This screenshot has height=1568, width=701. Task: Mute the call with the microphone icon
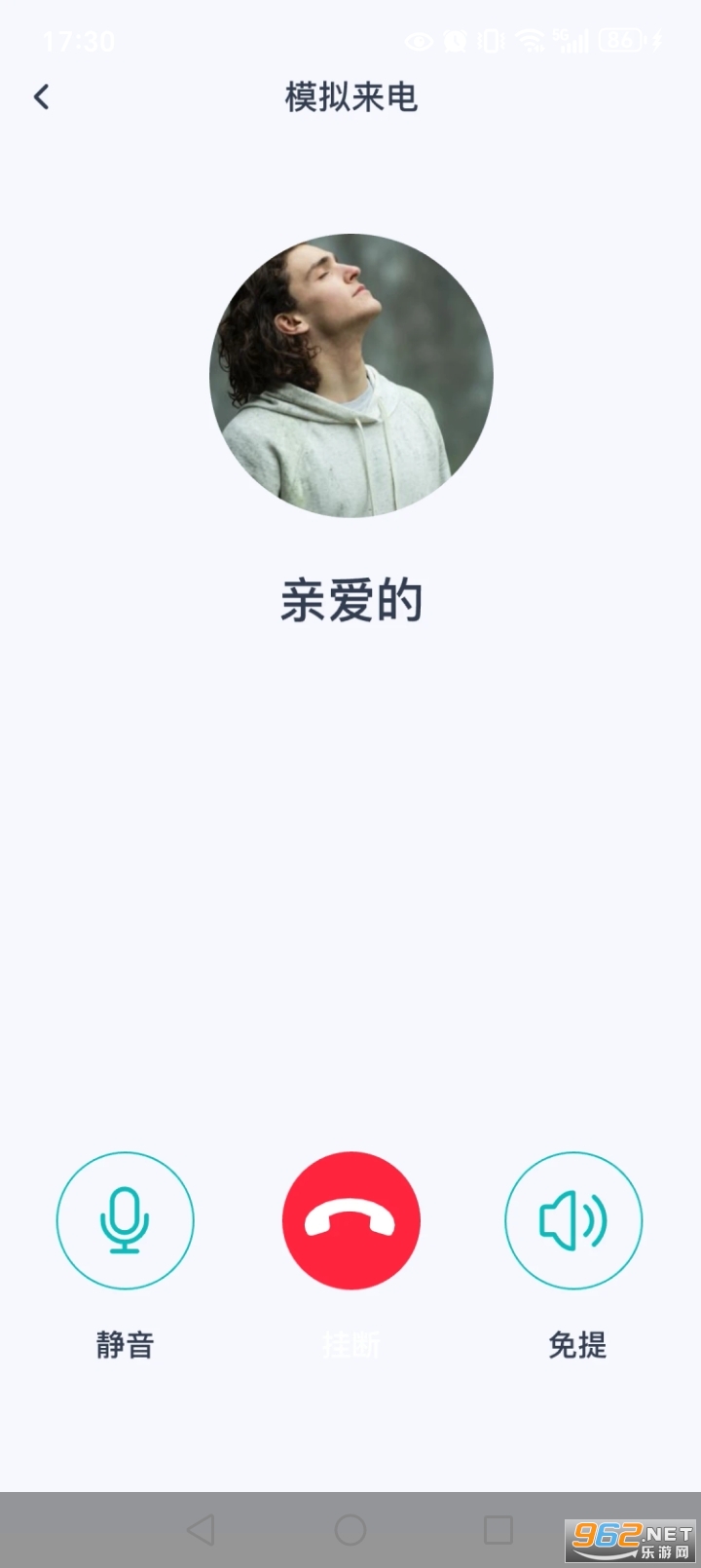coord(126,1220)
